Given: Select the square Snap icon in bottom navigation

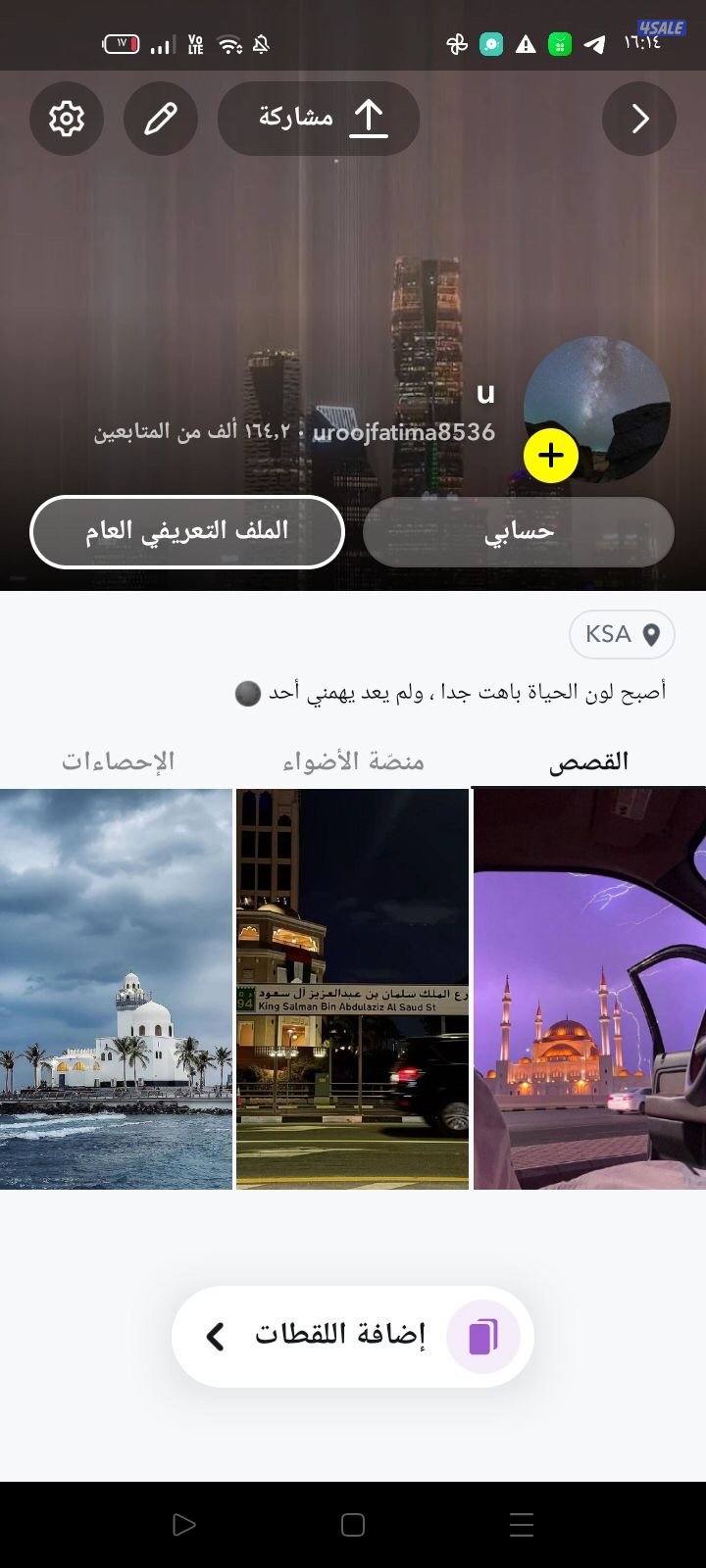Looking at the screenshot, I should coord(352,1523).
